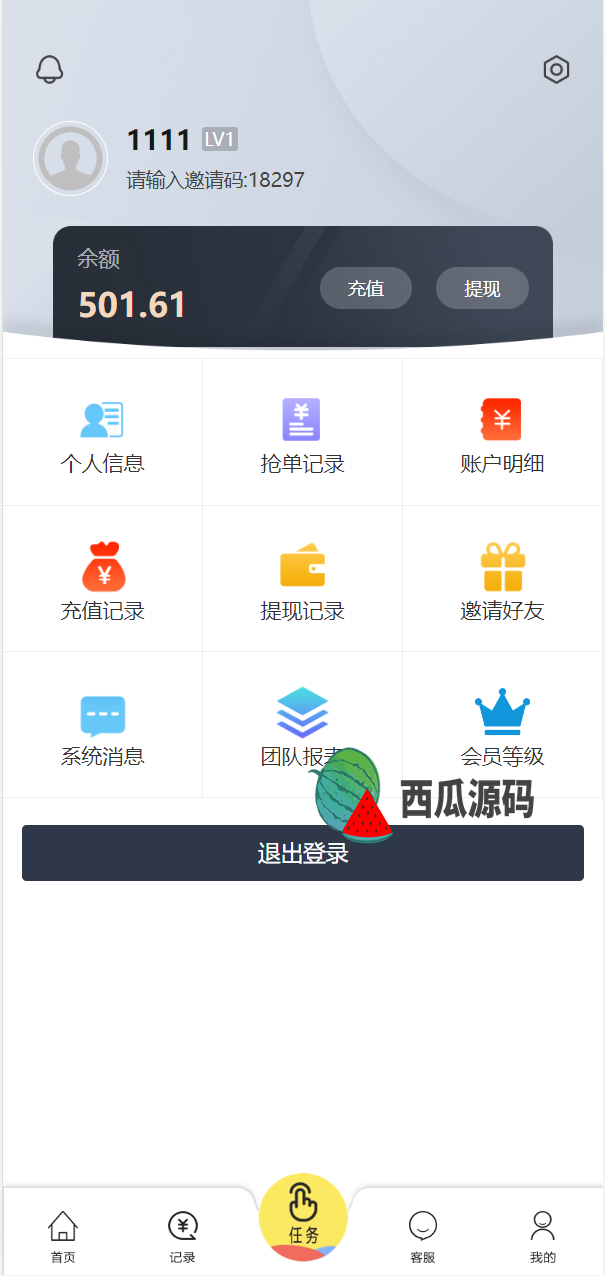Tap the profile avatar picture
The height and width of the screenshot is (1276, 605).
tap(70, 159)
